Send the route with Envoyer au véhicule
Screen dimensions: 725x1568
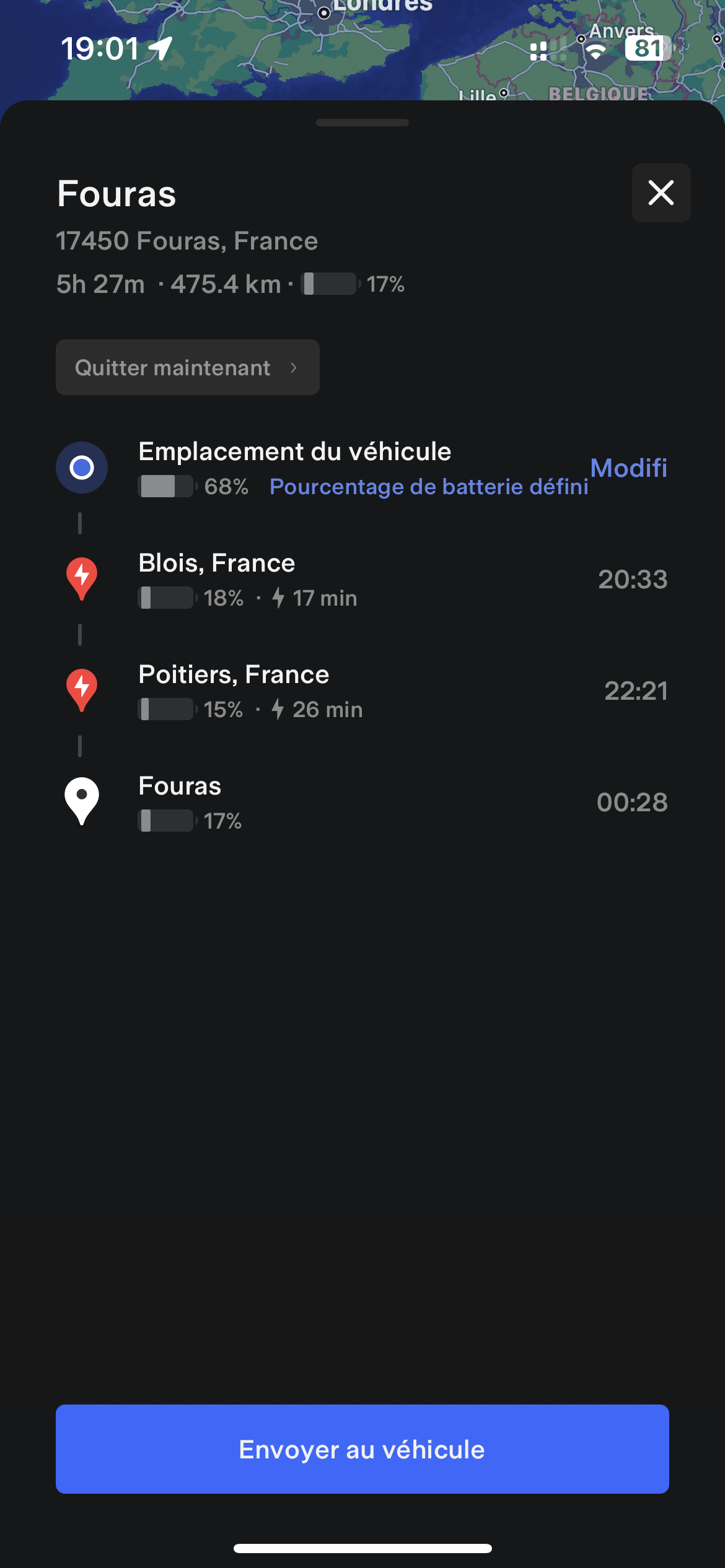[x=362, y=1449]
